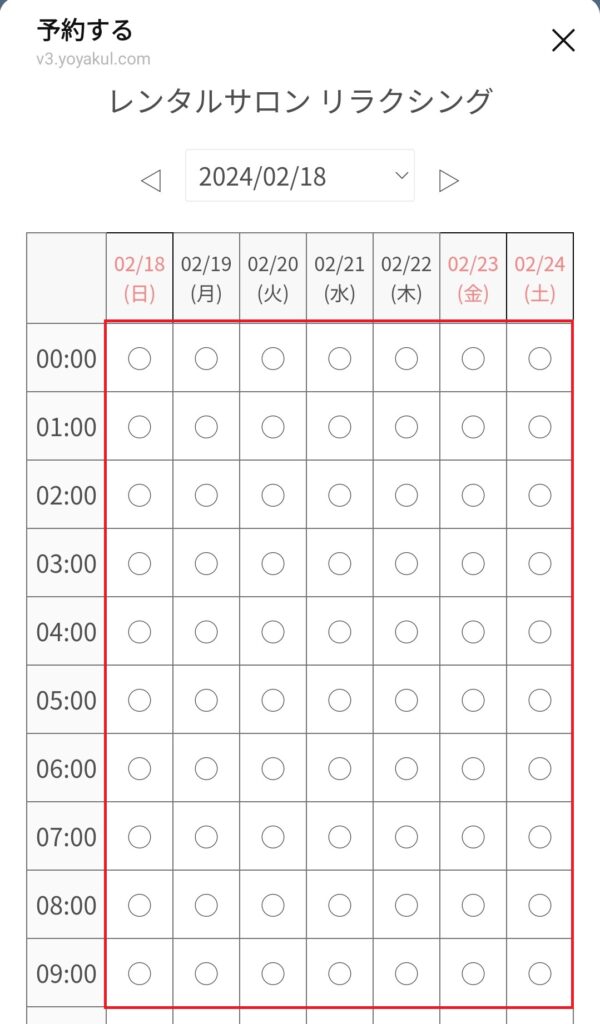Pick the 03:00 slot on 02/21
The width and height of the screenshot is (600, 1024).
(340, 563)
